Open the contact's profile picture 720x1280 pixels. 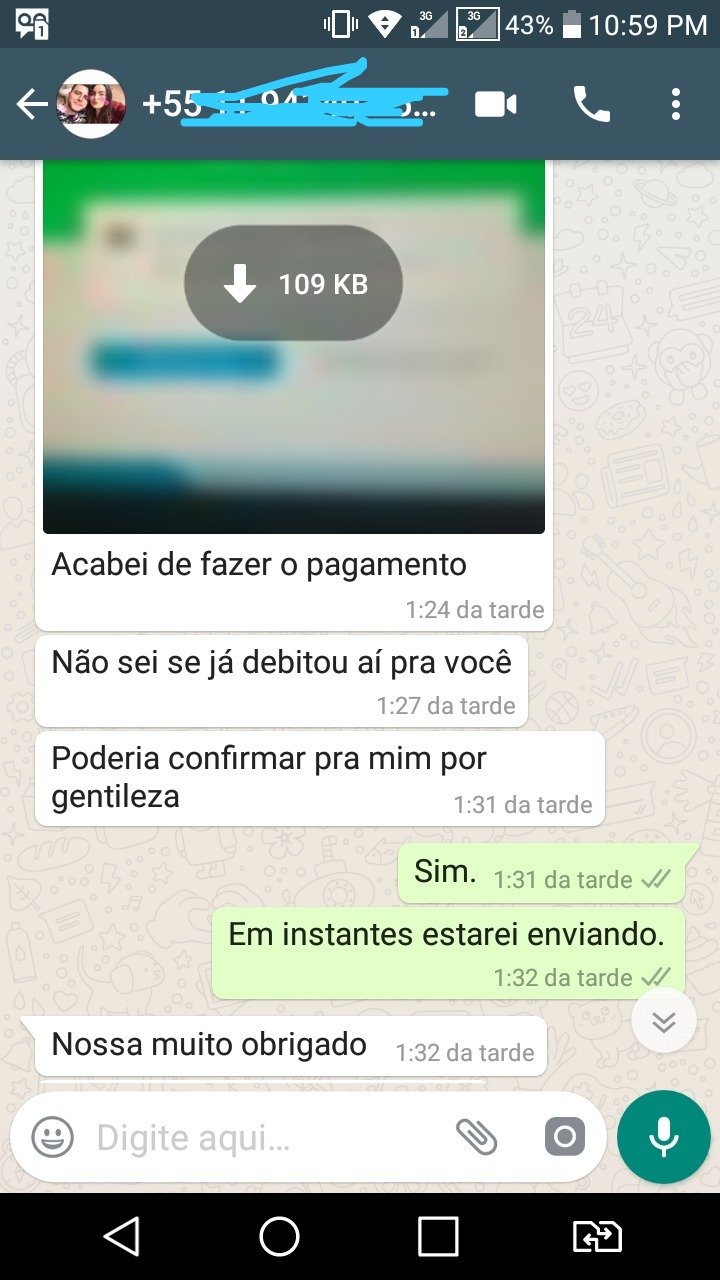click(91, 104)
